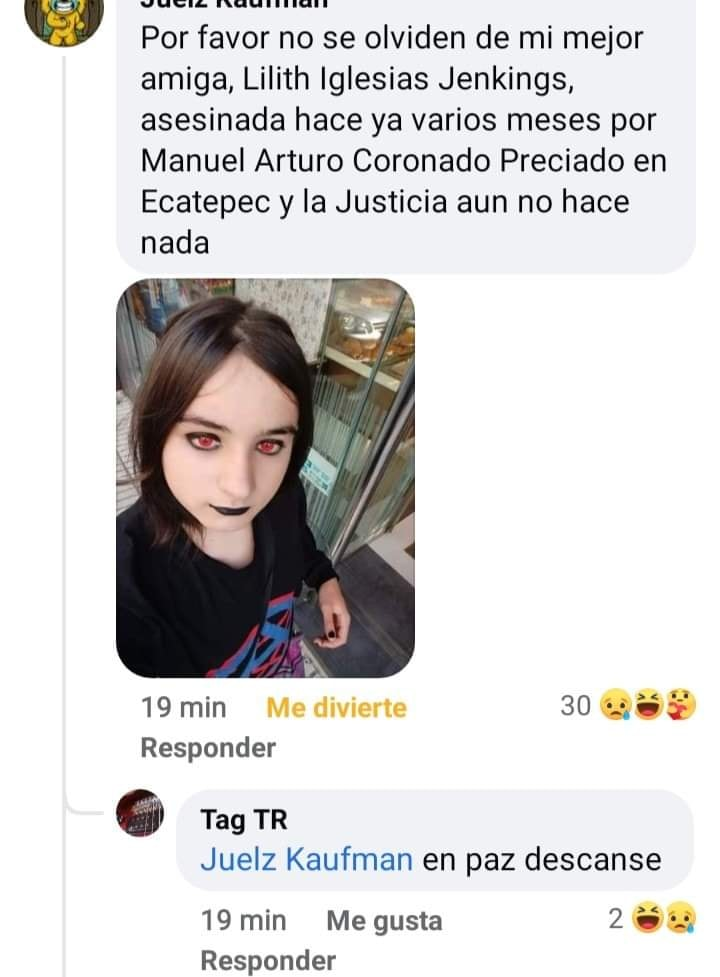Like Tag TR's reply with Me gusta
The image size is (720, 977).
click(384, 921)
